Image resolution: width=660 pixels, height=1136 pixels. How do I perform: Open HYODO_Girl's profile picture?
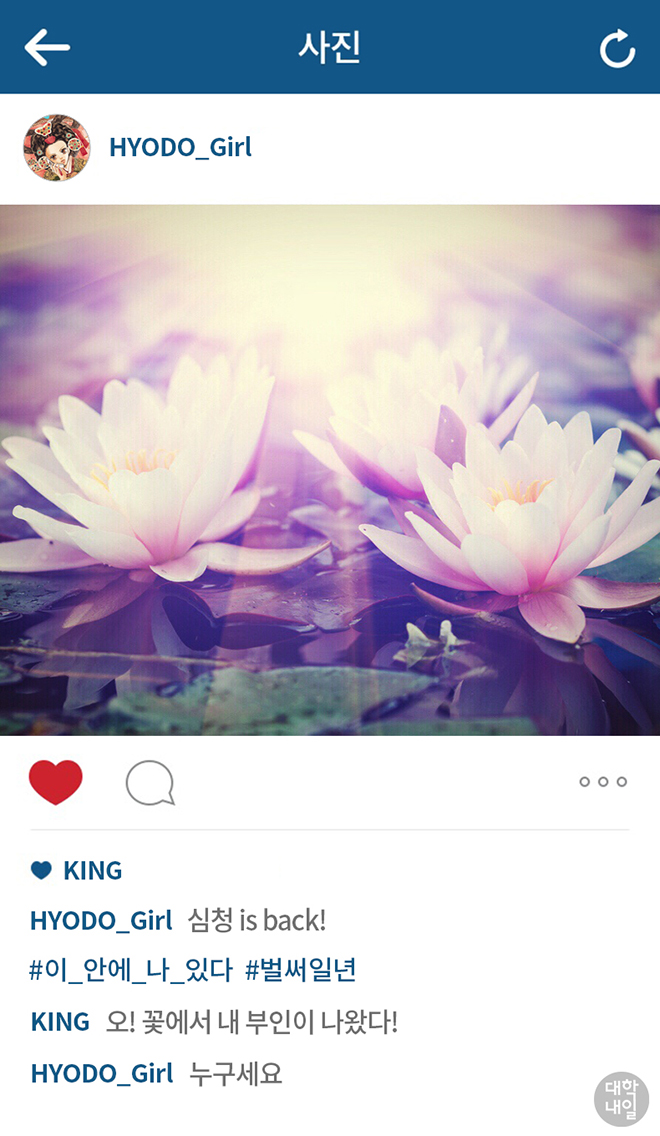coord(57,147)
